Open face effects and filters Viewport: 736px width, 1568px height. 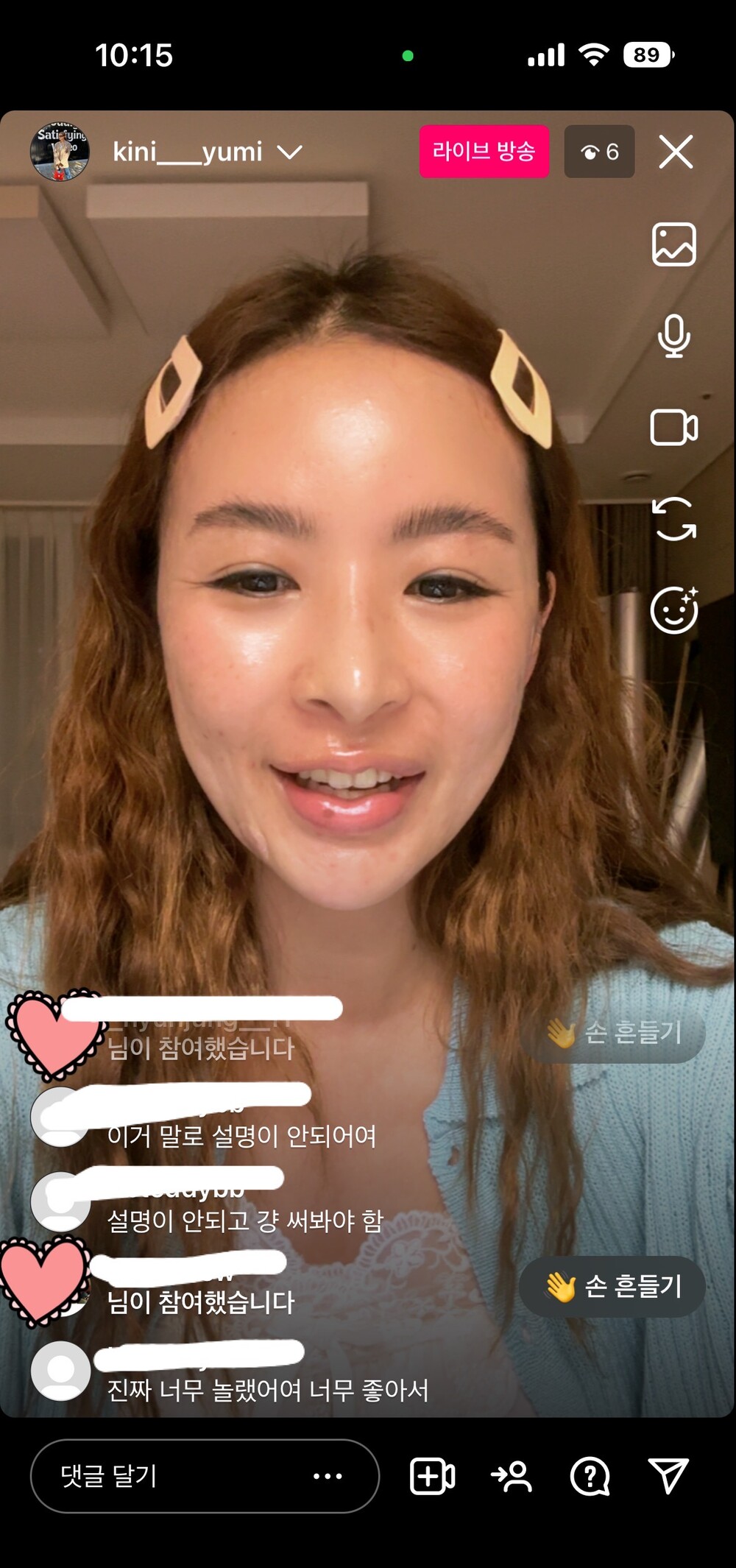(x=673, y=610)
